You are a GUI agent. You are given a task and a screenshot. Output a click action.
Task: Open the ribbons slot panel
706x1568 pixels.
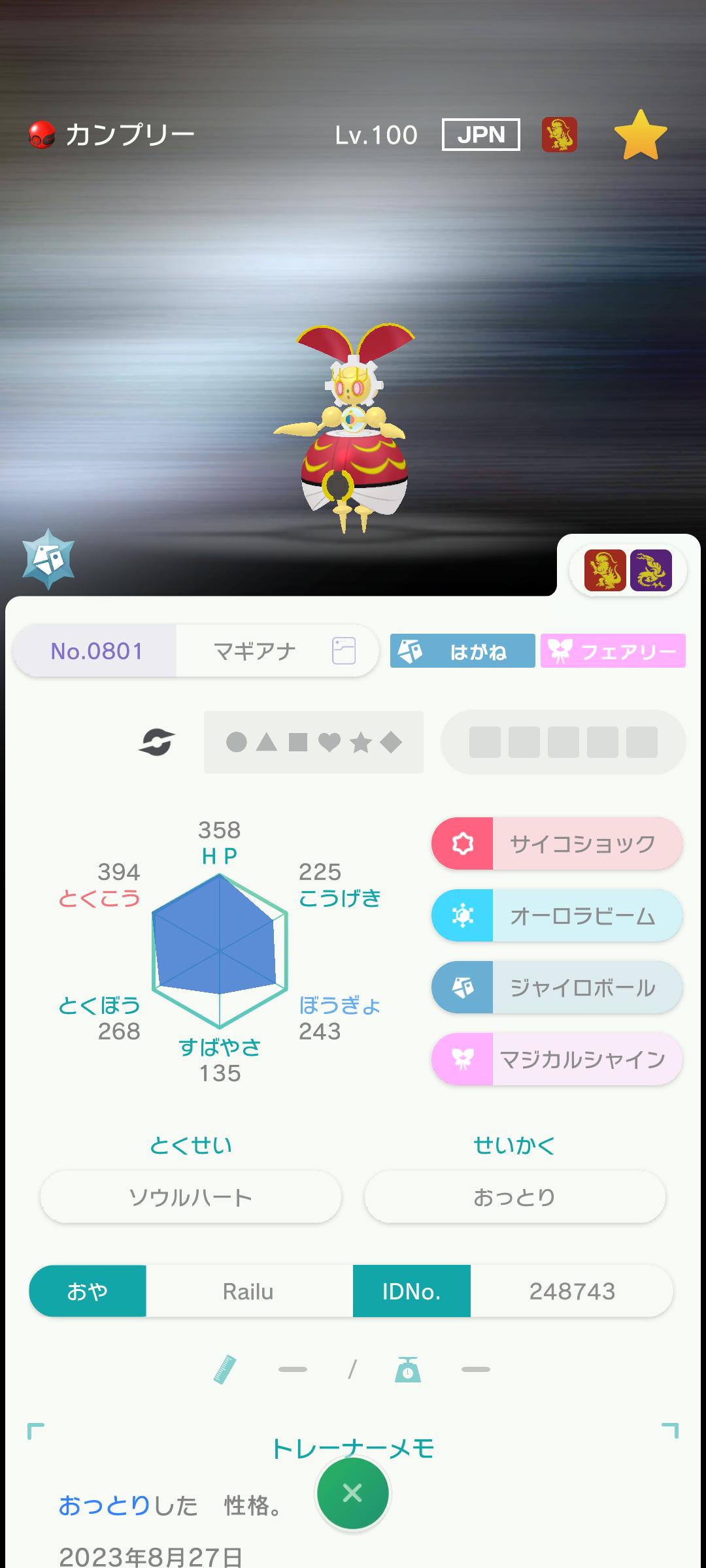563,742
